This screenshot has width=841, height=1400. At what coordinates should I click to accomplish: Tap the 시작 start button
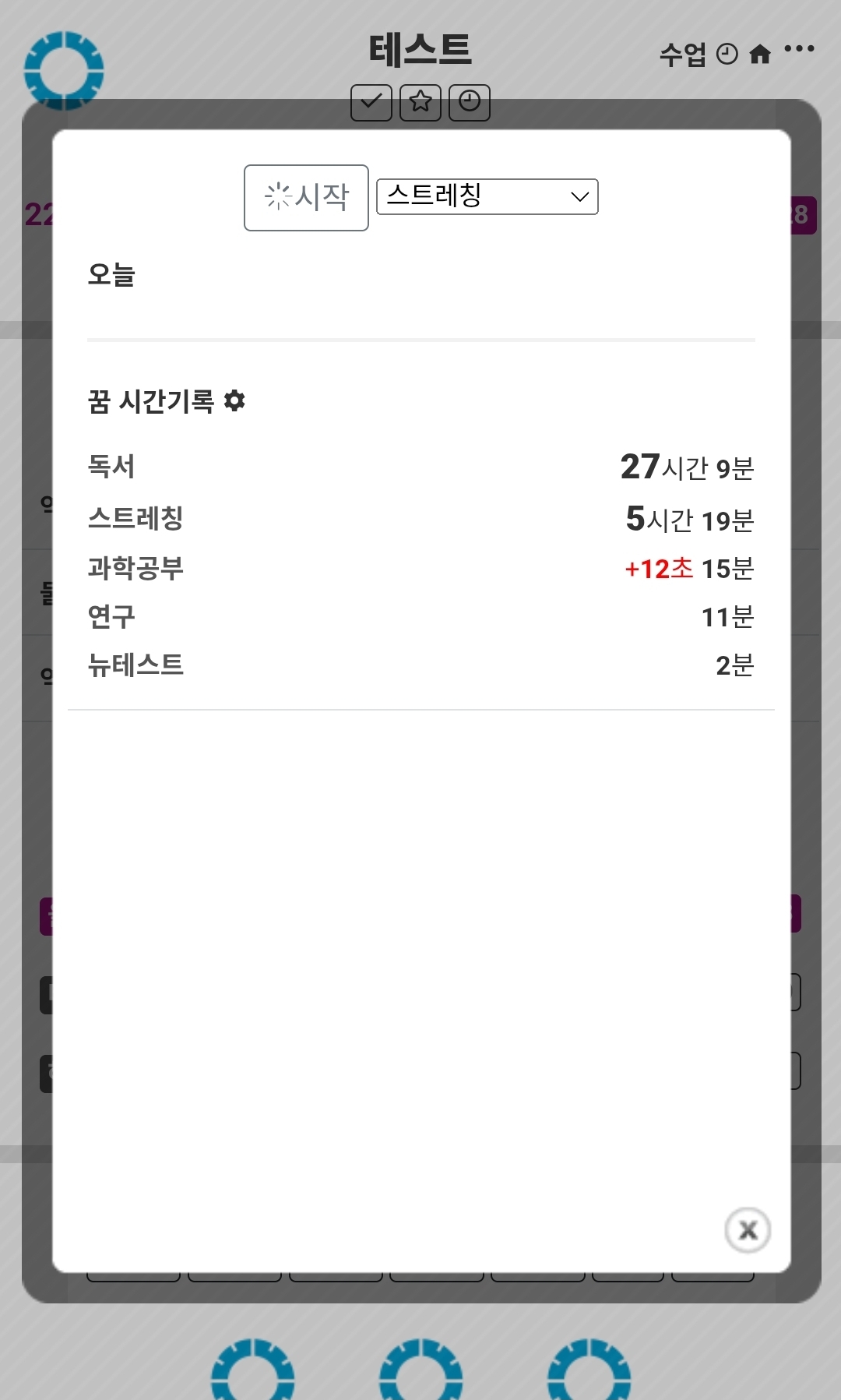[306, 198]
